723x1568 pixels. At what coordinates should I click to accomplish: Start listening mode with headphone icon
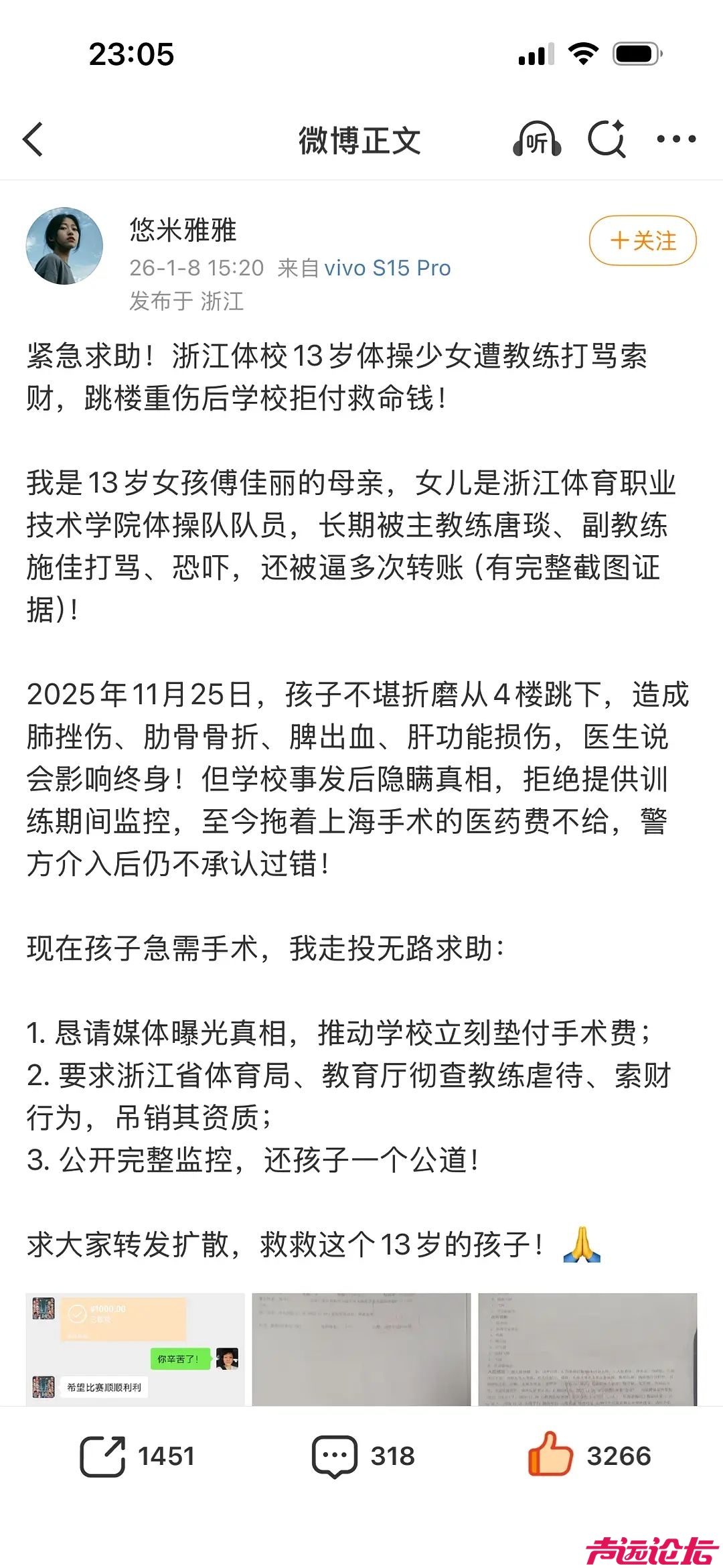coord(537,139)
